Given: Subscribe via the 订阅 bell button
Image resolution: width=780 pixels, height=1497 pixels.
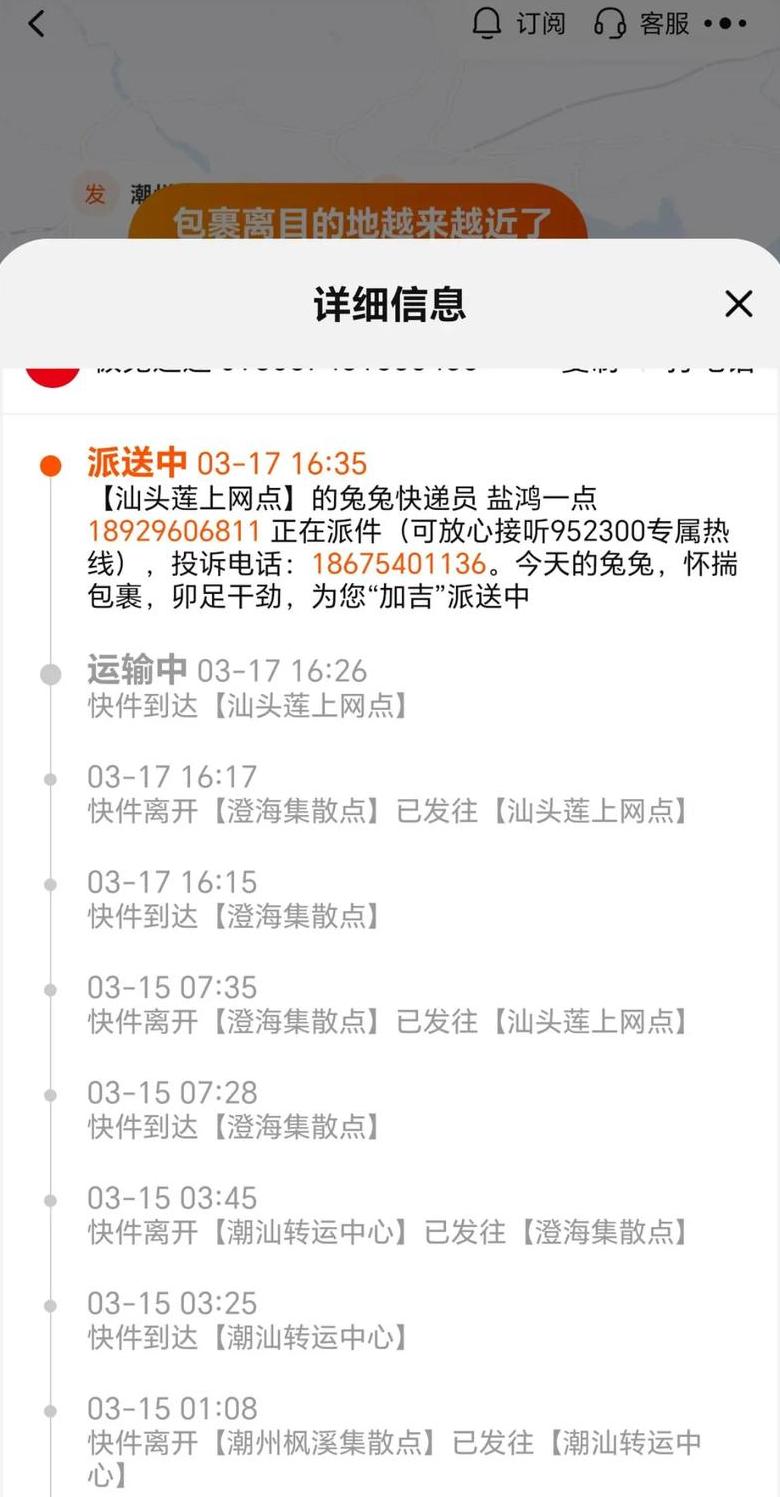Looking at the screenshot, I should [x=518, y=23].
